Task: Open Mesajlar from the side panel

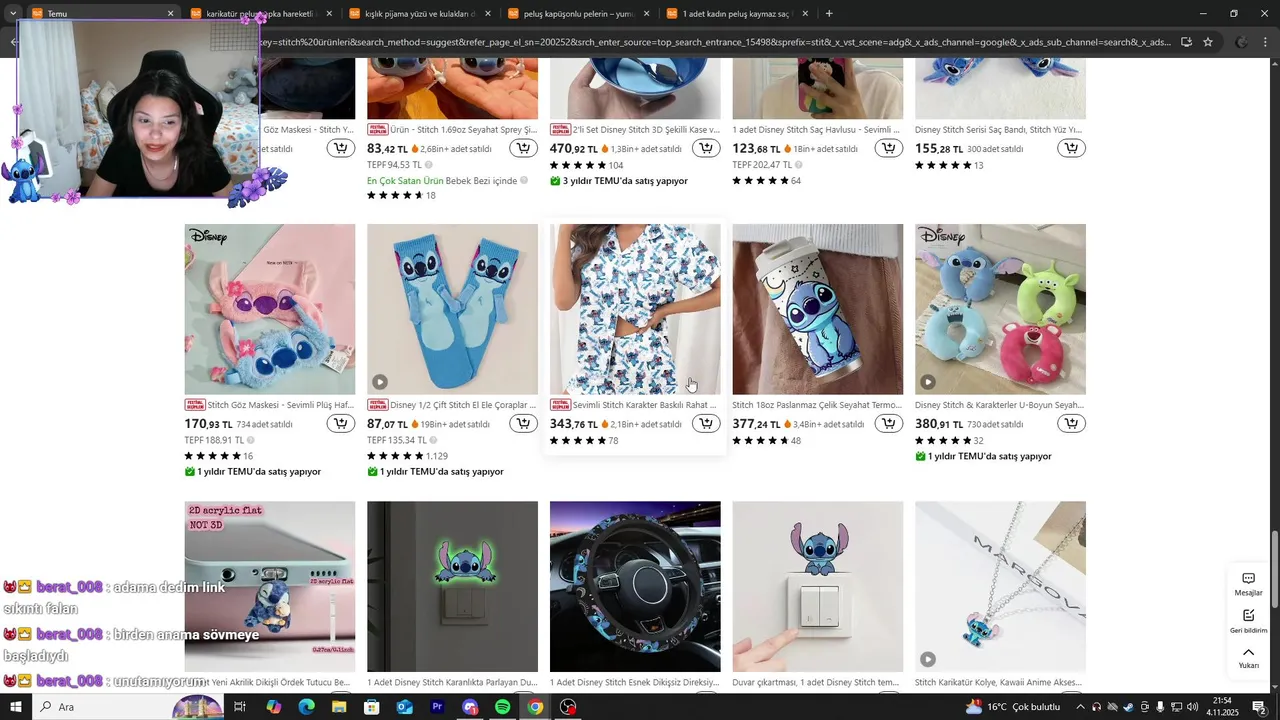Action: [1248, 584]
